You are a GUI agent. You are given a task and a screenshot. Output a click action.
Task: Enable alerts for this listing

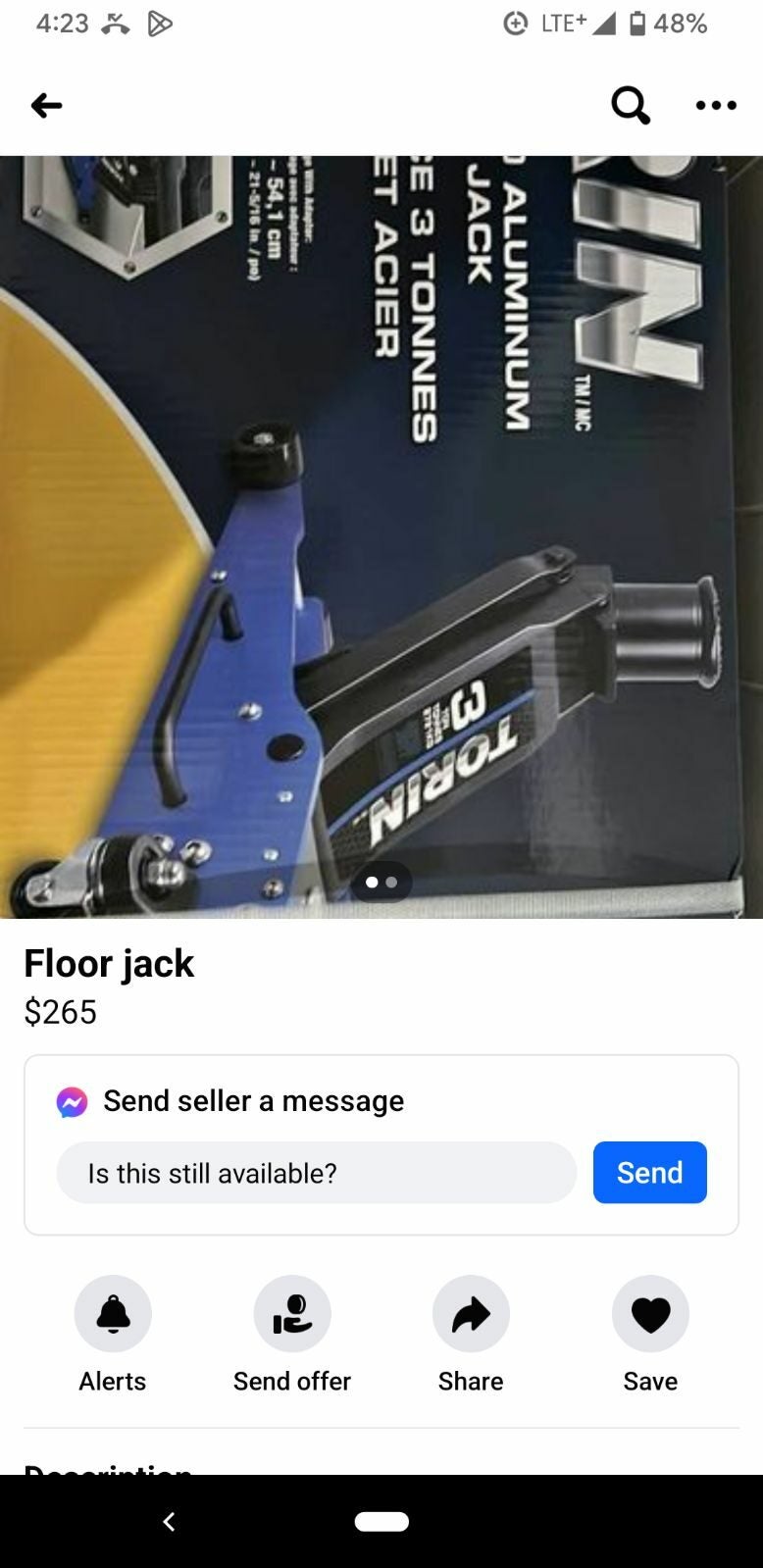click(112, 1313)
